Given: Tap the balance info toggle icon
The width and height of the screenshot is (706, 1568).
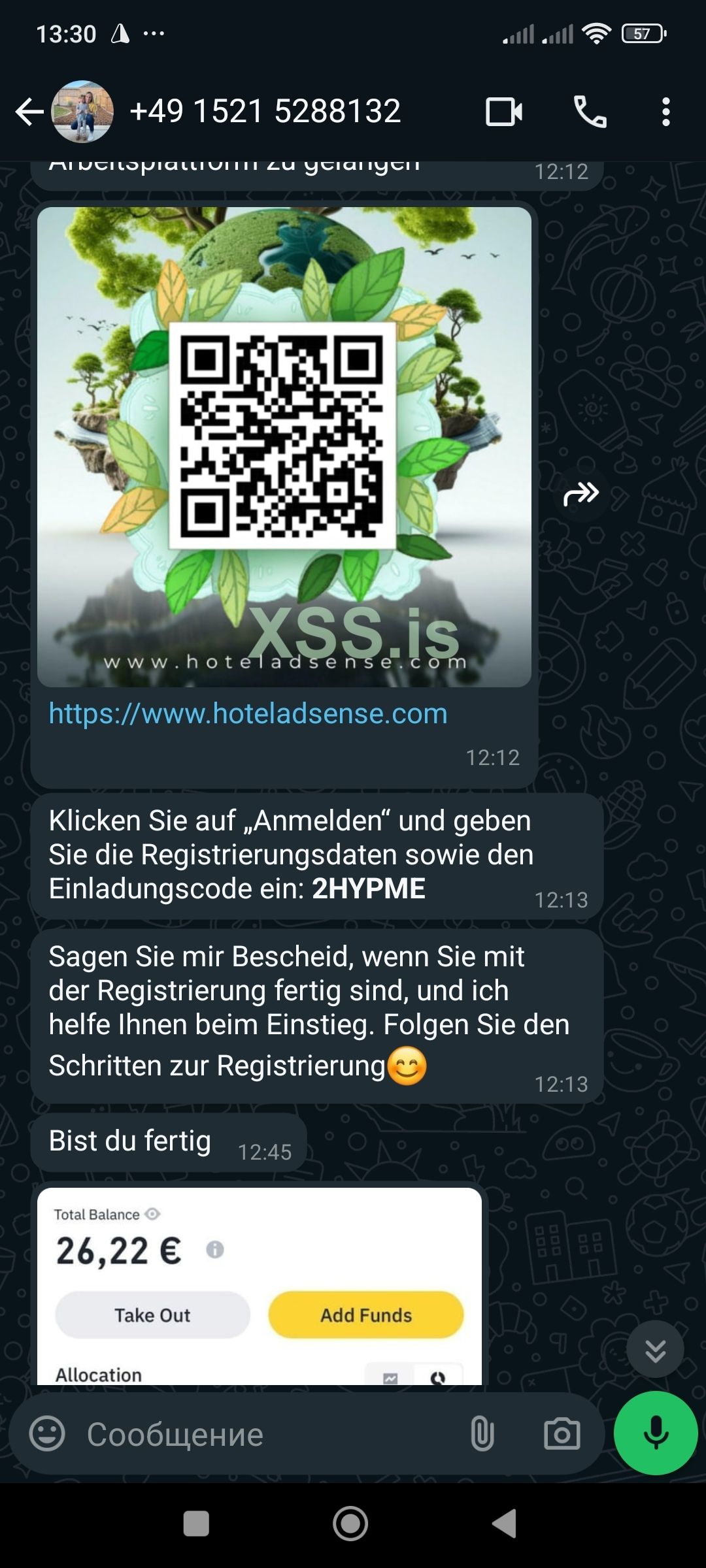Looking at the screenshot, I should 212,1250.
